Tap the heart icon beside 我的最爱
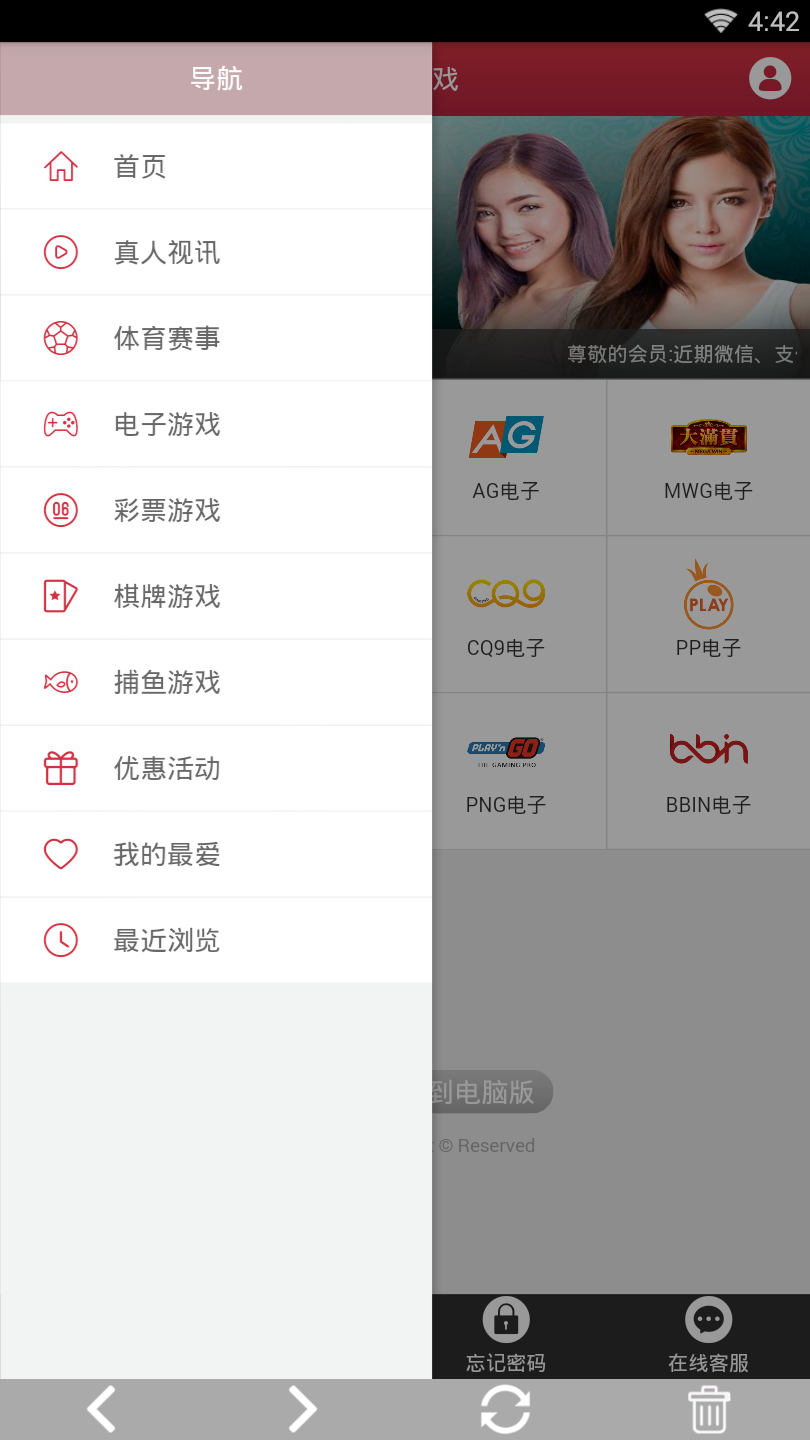The image size is (810, 1440). coord(60,854)
